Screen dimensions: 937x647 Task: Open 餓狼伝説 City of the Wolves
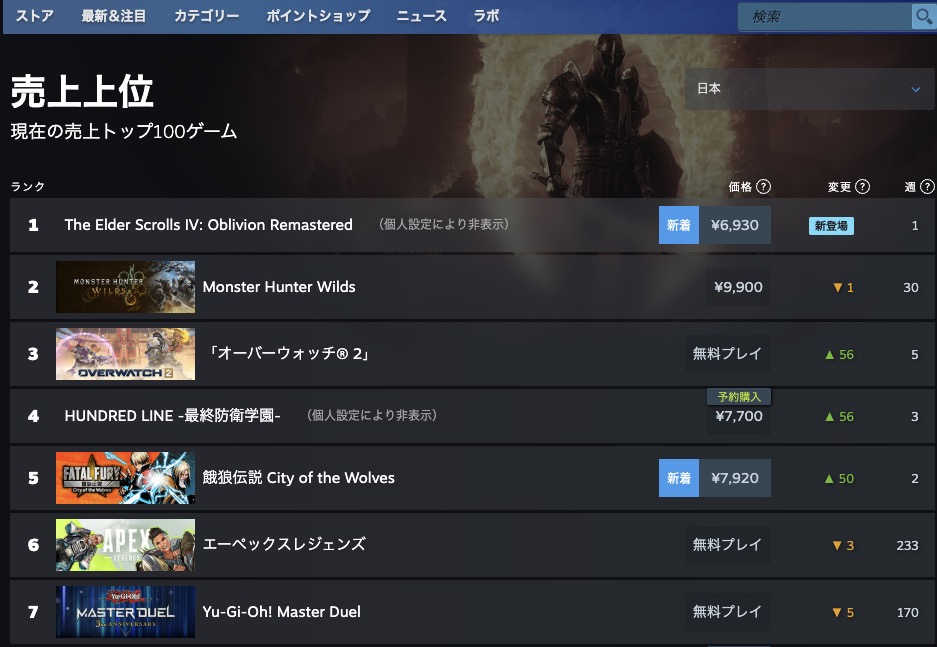pyautogui.click(x=298, y=478)
